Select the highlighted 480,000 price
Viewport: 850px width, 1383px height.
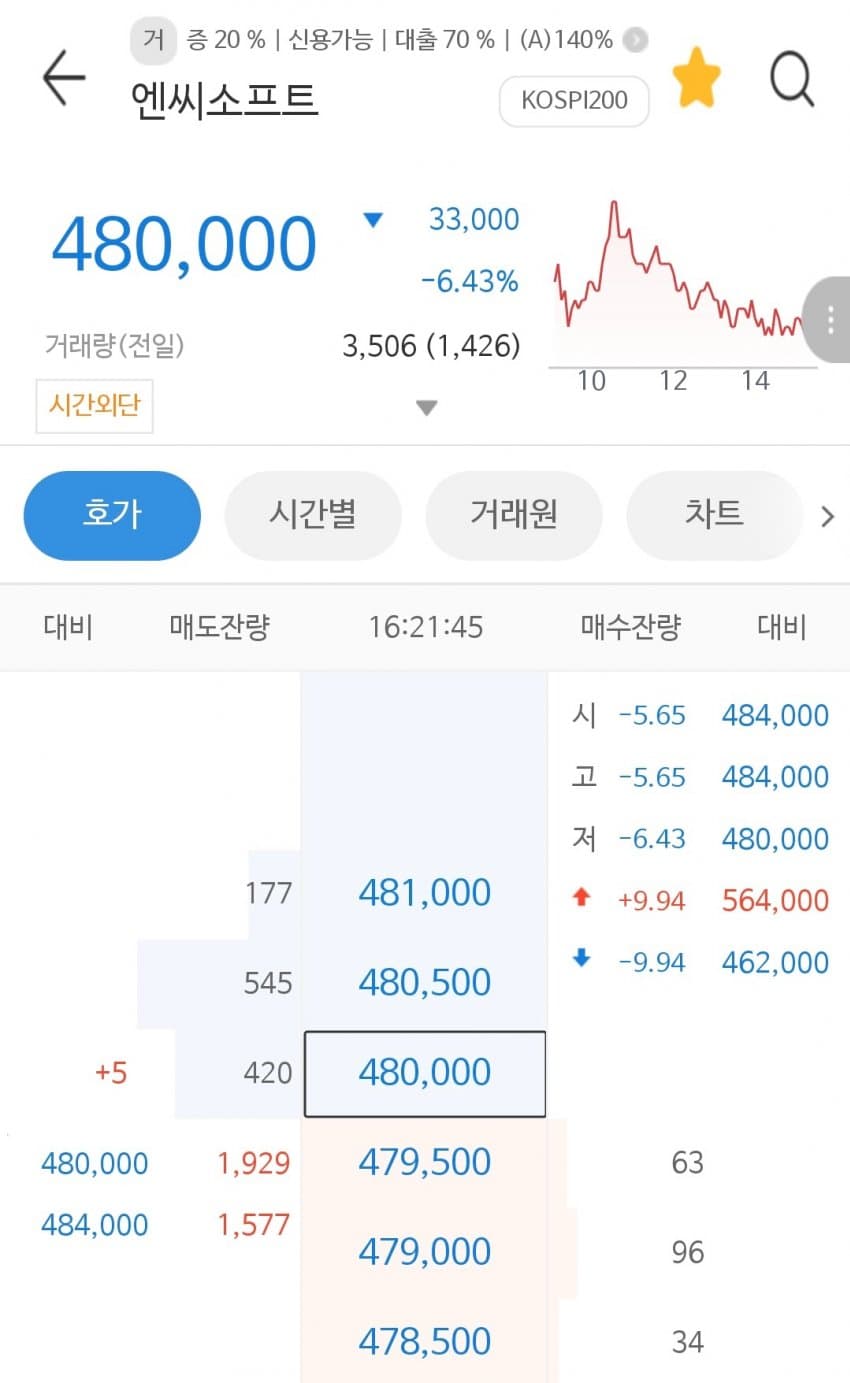coord(425,1073)
